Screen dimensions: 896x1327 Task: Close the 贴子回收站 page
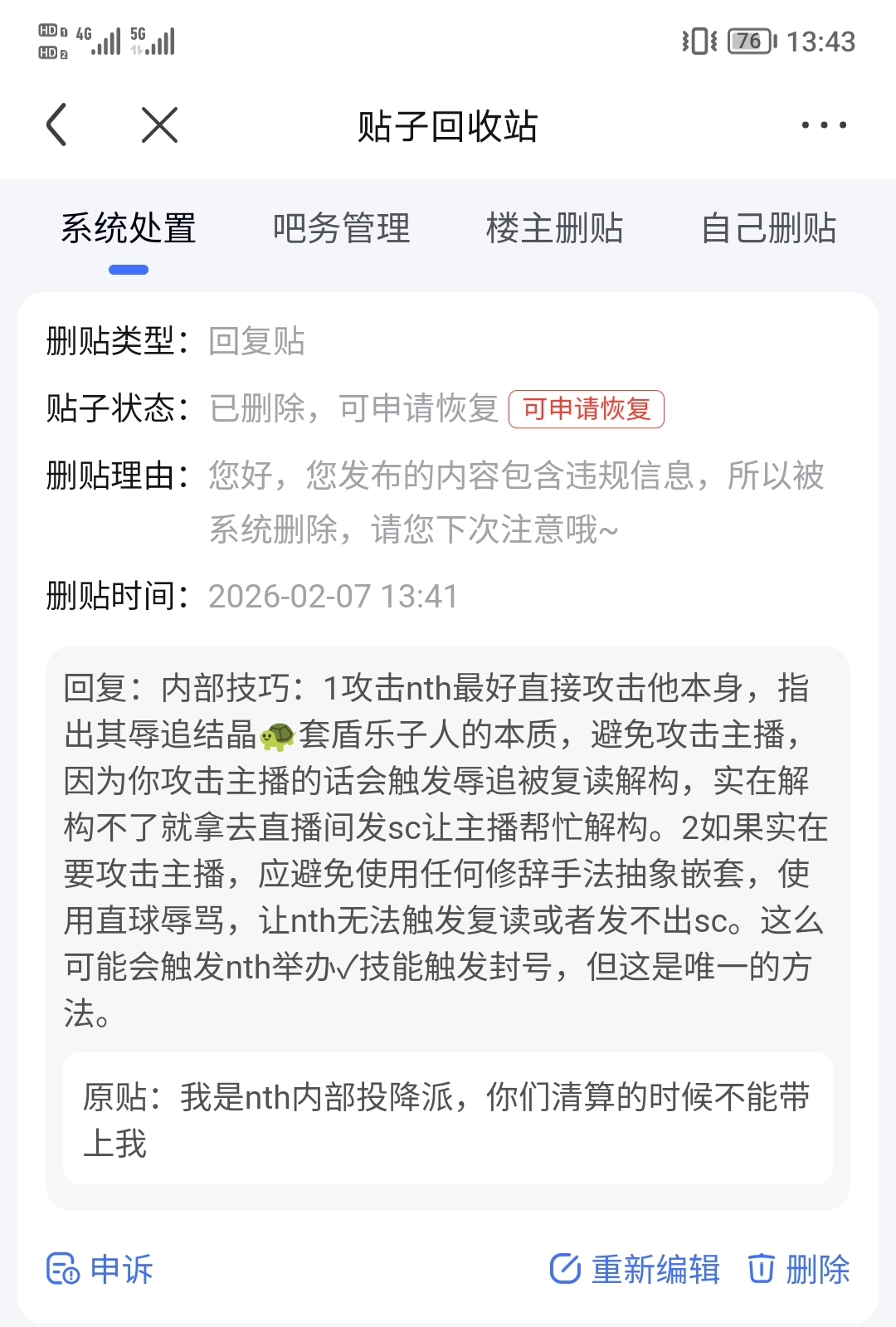tap(159, 125)
